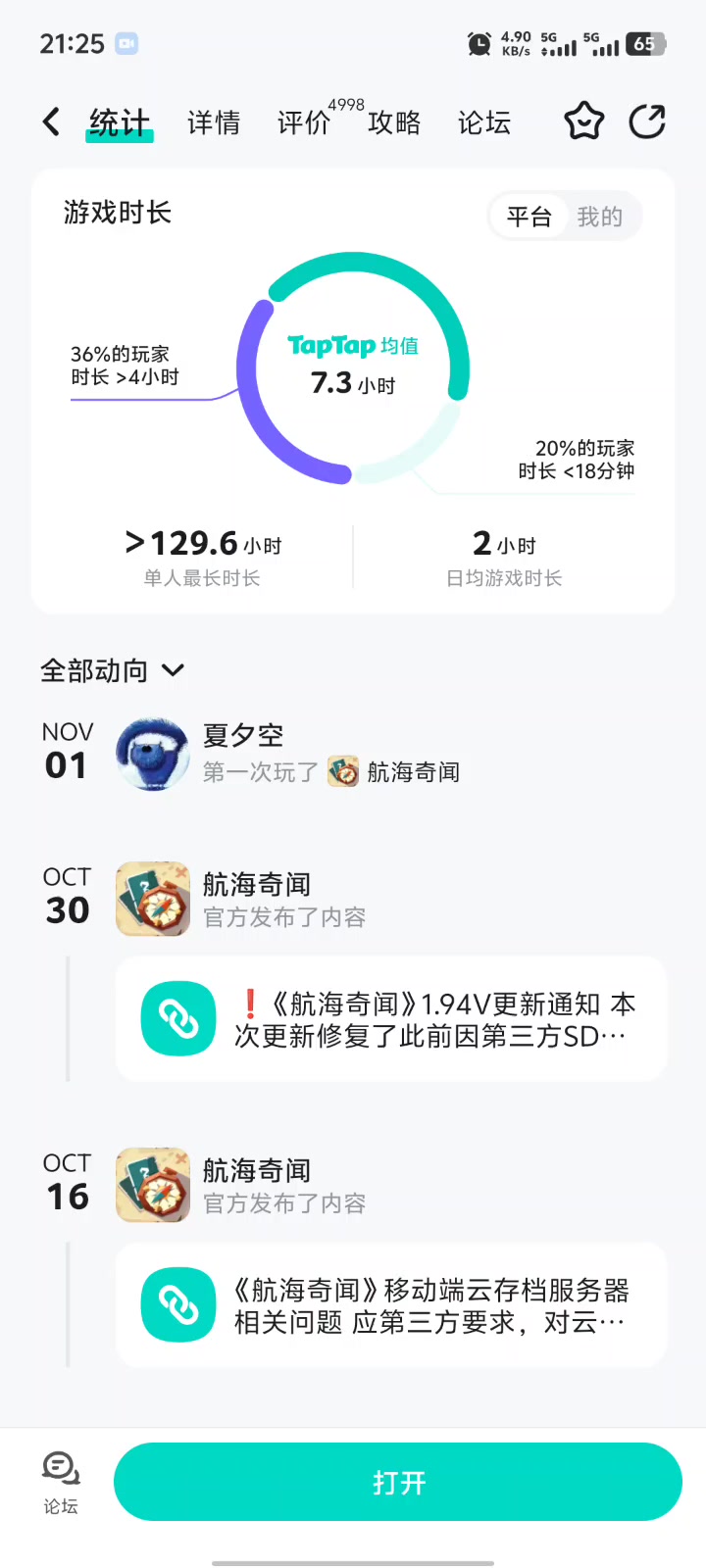Open the 评价 tab
Screen dimensions: 706x1568
click(x=304, y=122)
